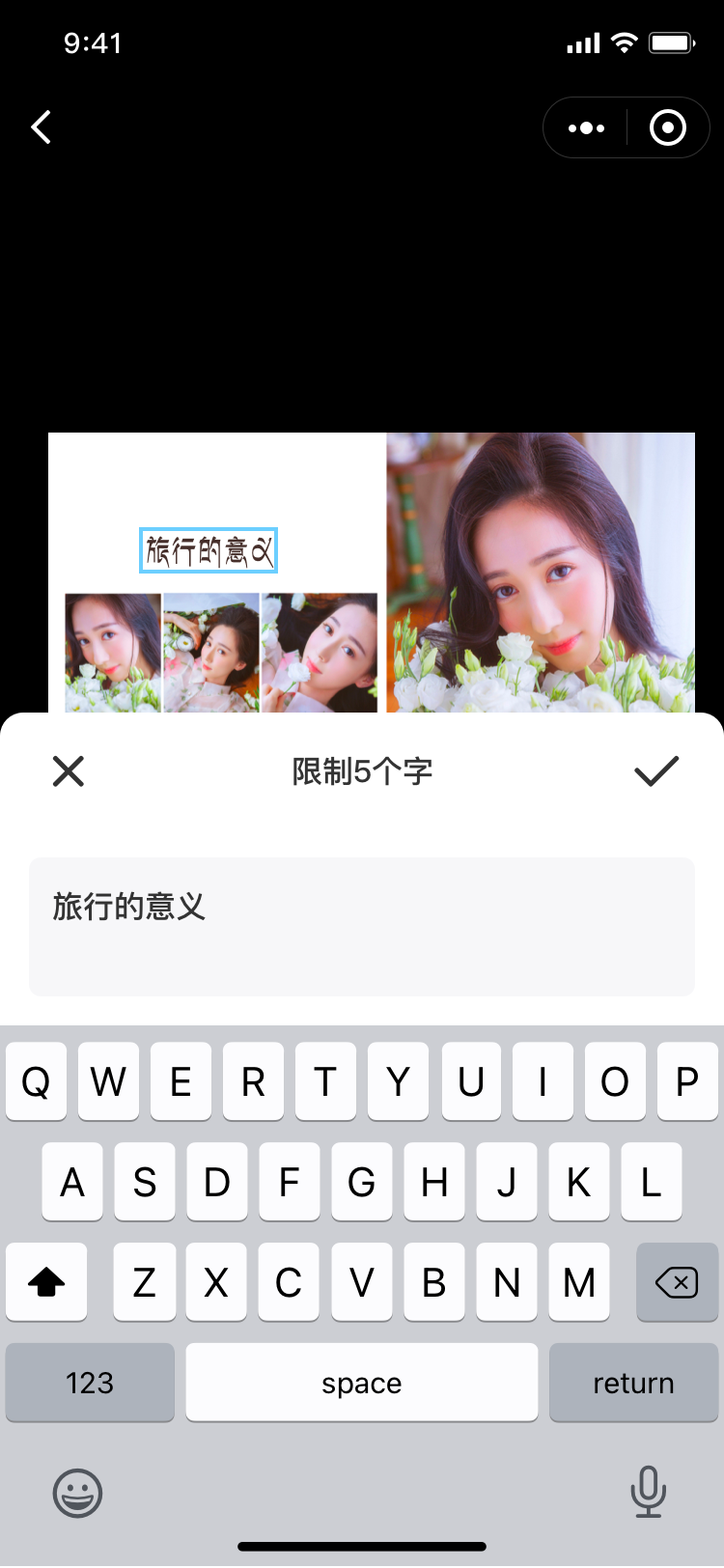
Task: Close the mini program with the circle icon
Action: (668, 127)
